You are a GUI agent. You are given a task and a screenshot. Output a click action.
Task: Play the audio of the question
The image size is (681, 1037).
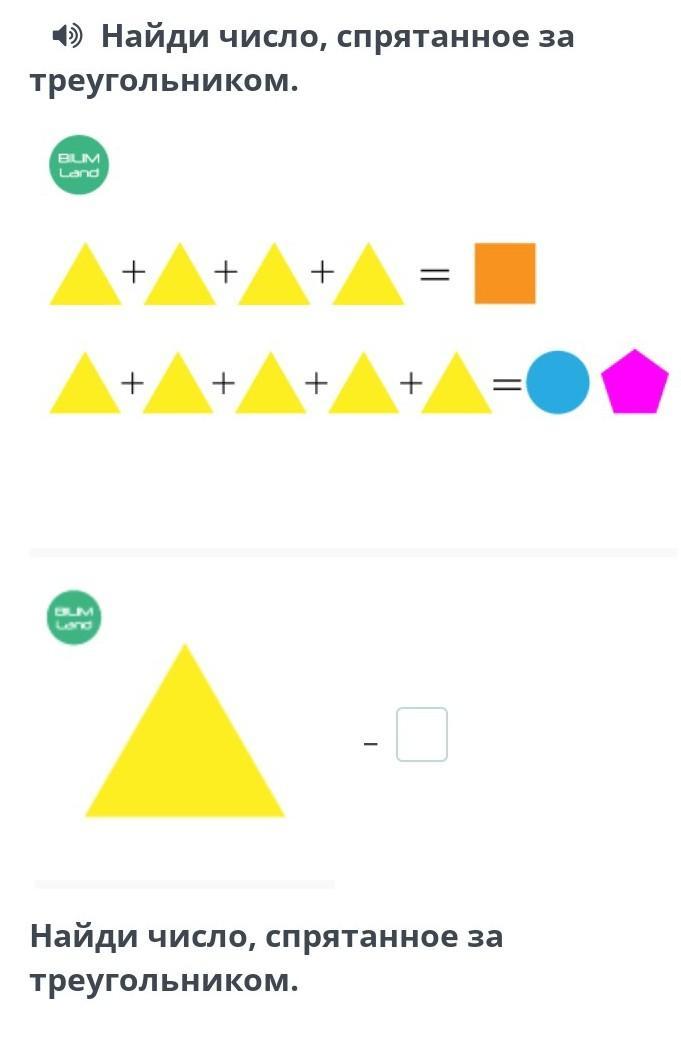coord(68,37)
